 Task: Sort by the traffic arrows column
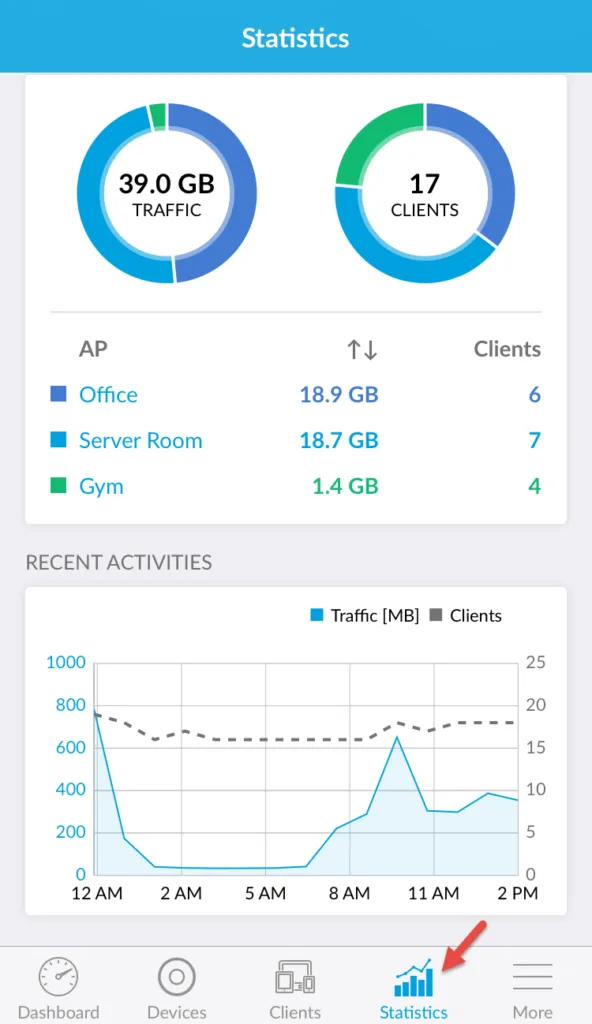pos(362,350)
